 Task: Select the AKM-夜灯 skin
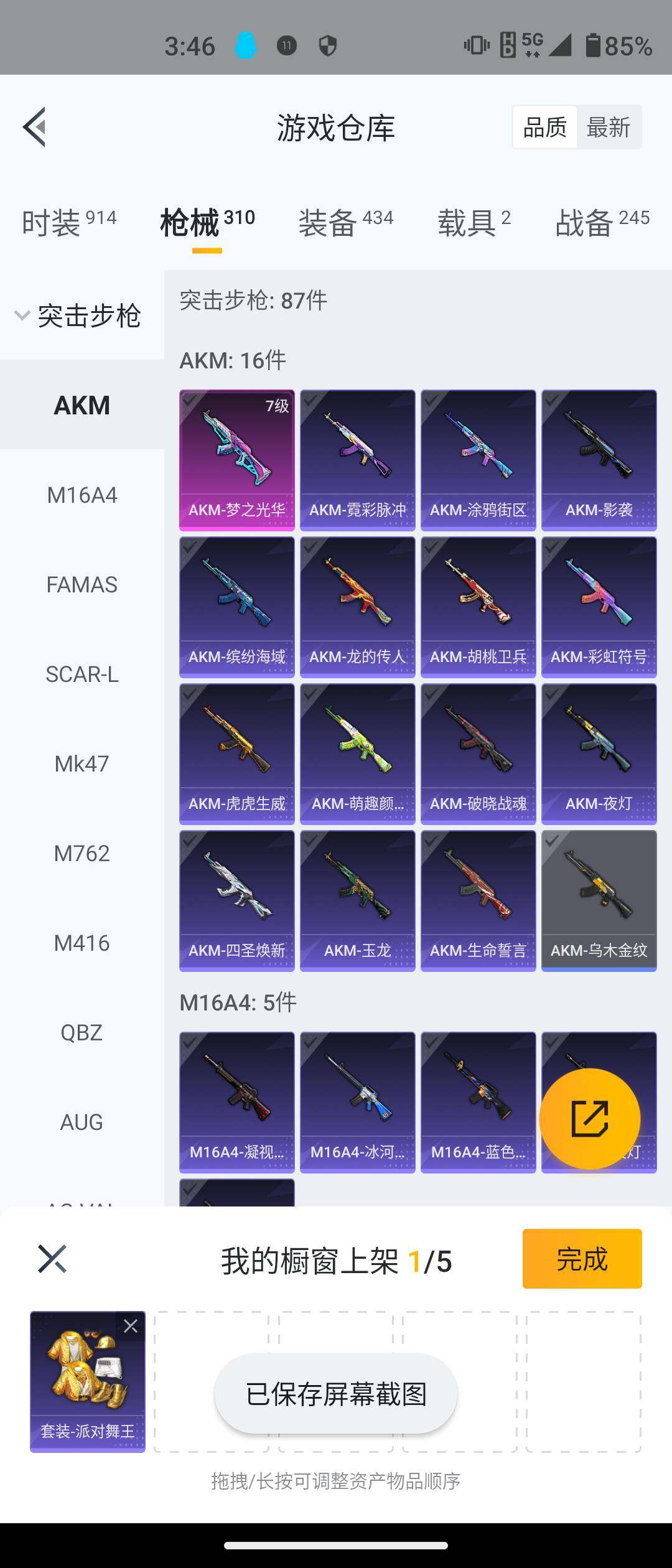(x=599, y=754)
